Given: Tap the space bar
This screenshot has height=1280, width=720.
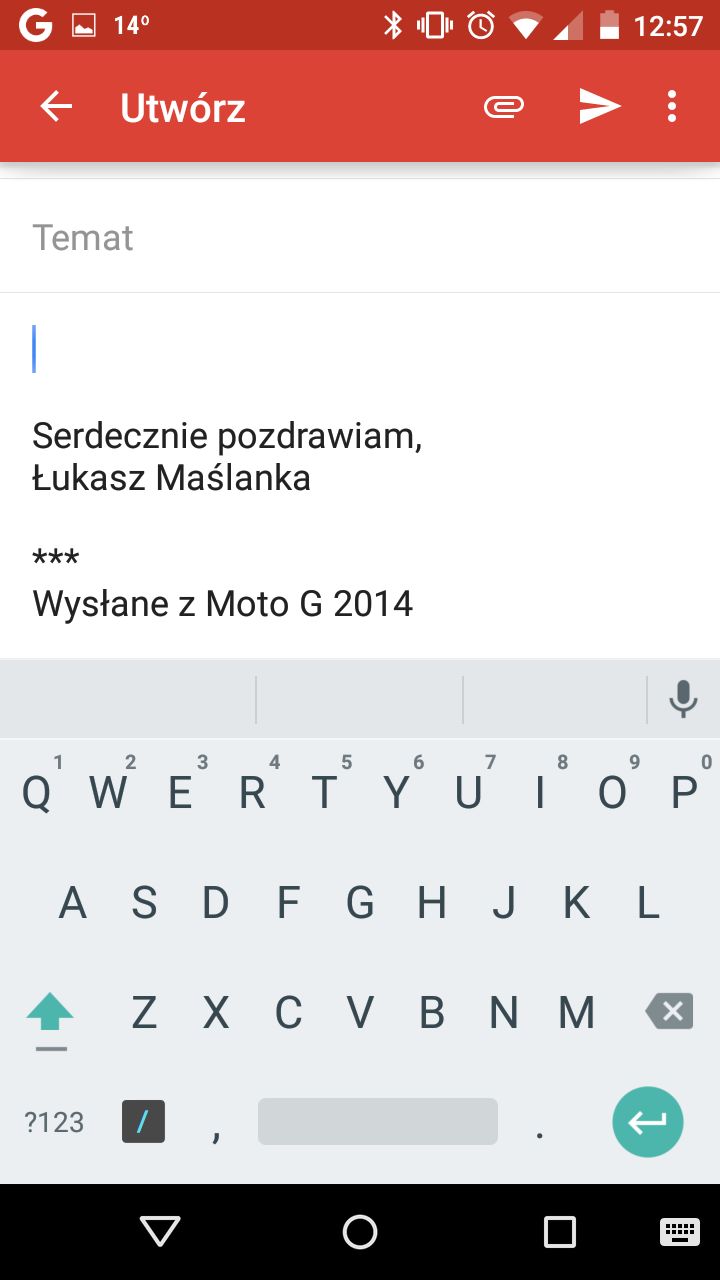Looking at the screenshot, I should pos(378,1122).
